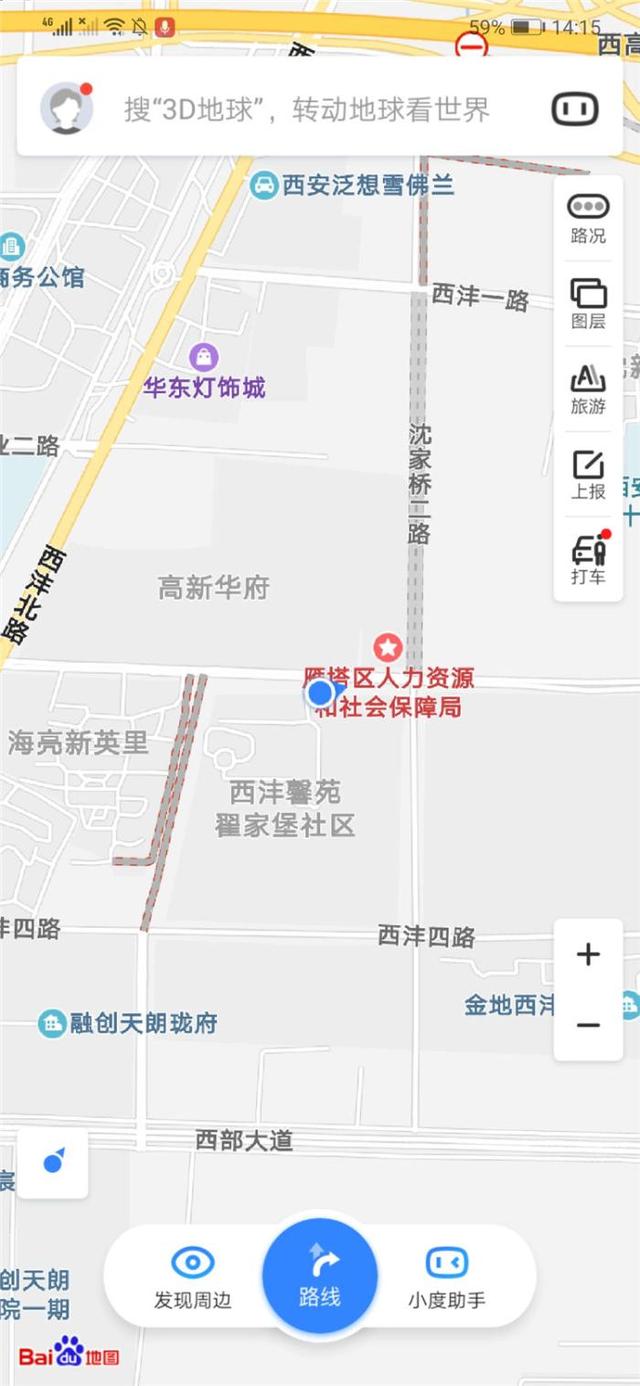Open 发现周边 to explore nearby
Image resolution: width=640 pixels, height=1386 pixels.
[x=193, y=1277]
